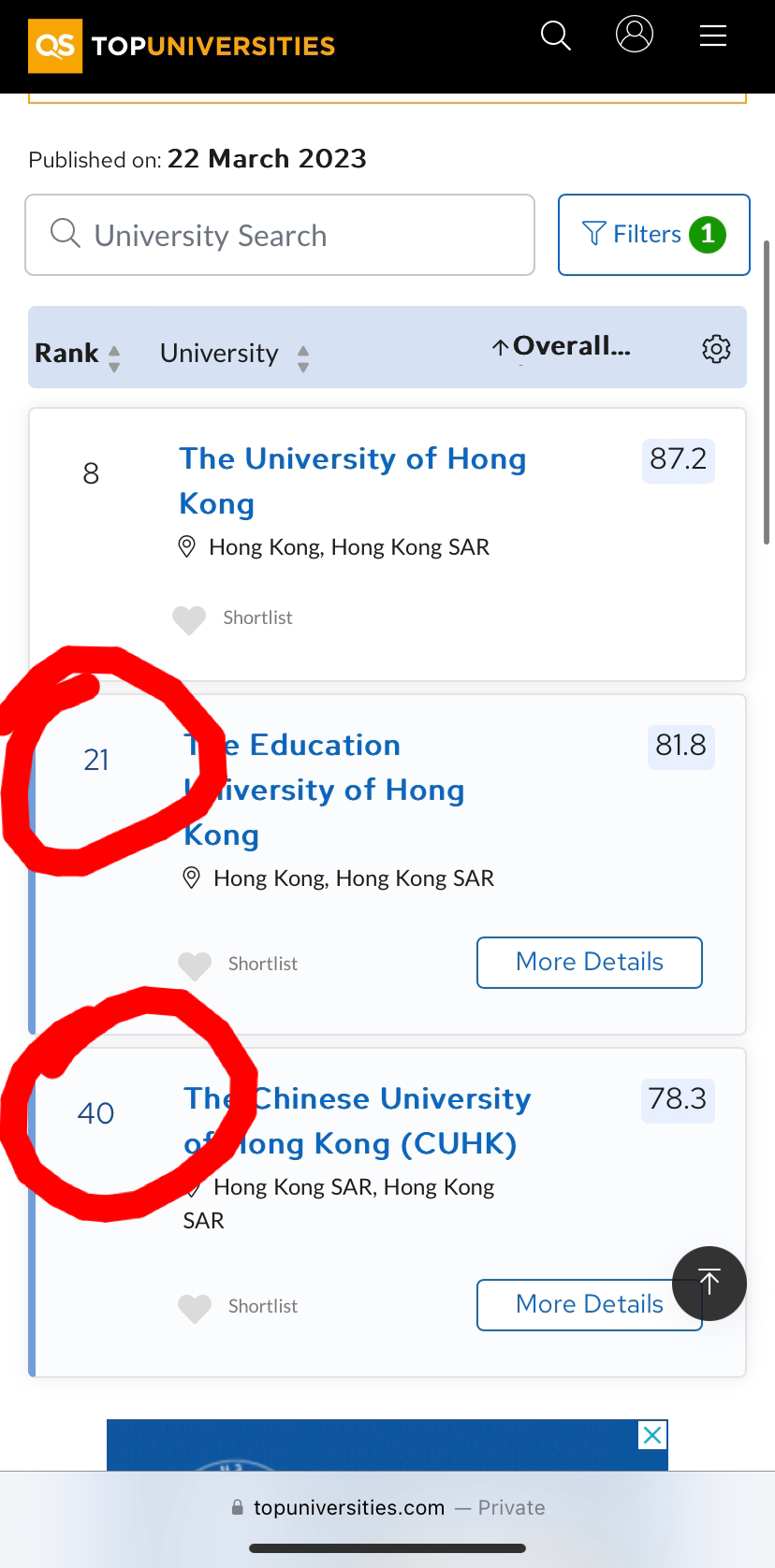Image resolution: width=775 pixels, height=1568 pixels.
Task: Open the hamburger menu
Action: click(713, 36)
